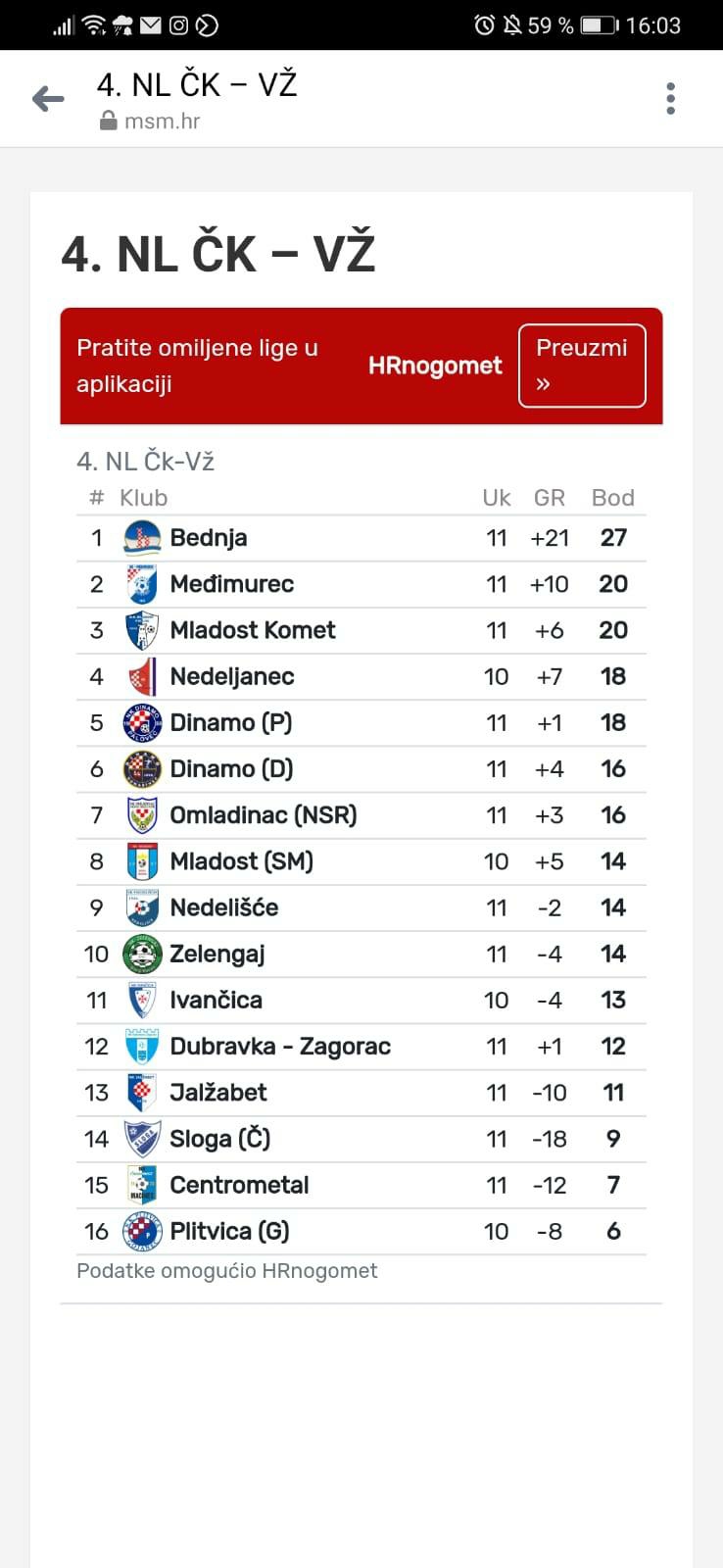Open the three-dot overflow menu
This screenshot has width=723, height=1568.
click(670, 98)
